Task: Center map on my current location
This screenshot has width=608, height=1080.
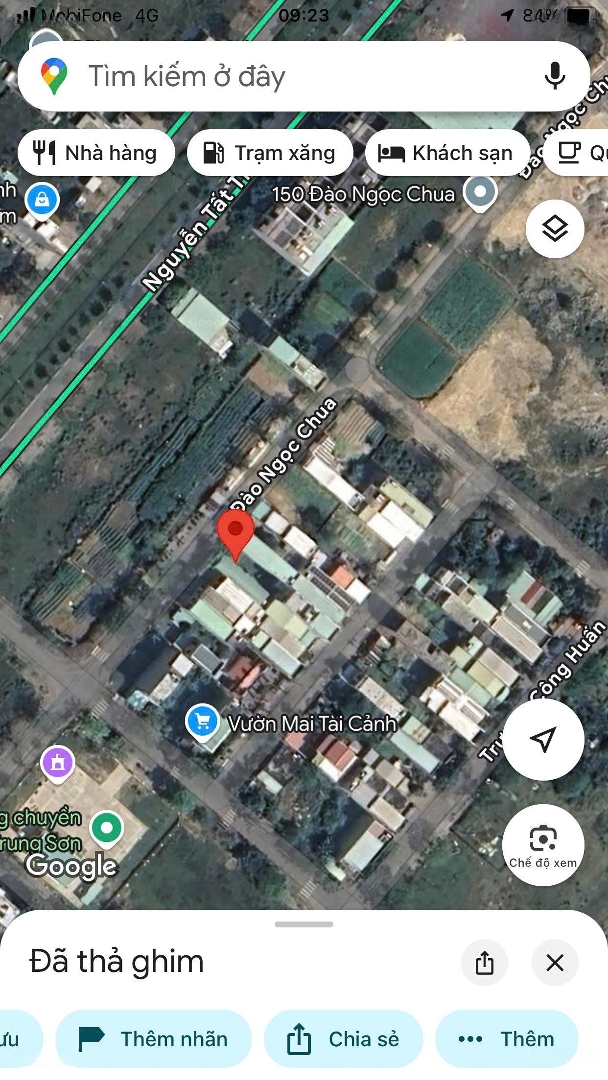Action: [x=543, y=739]
